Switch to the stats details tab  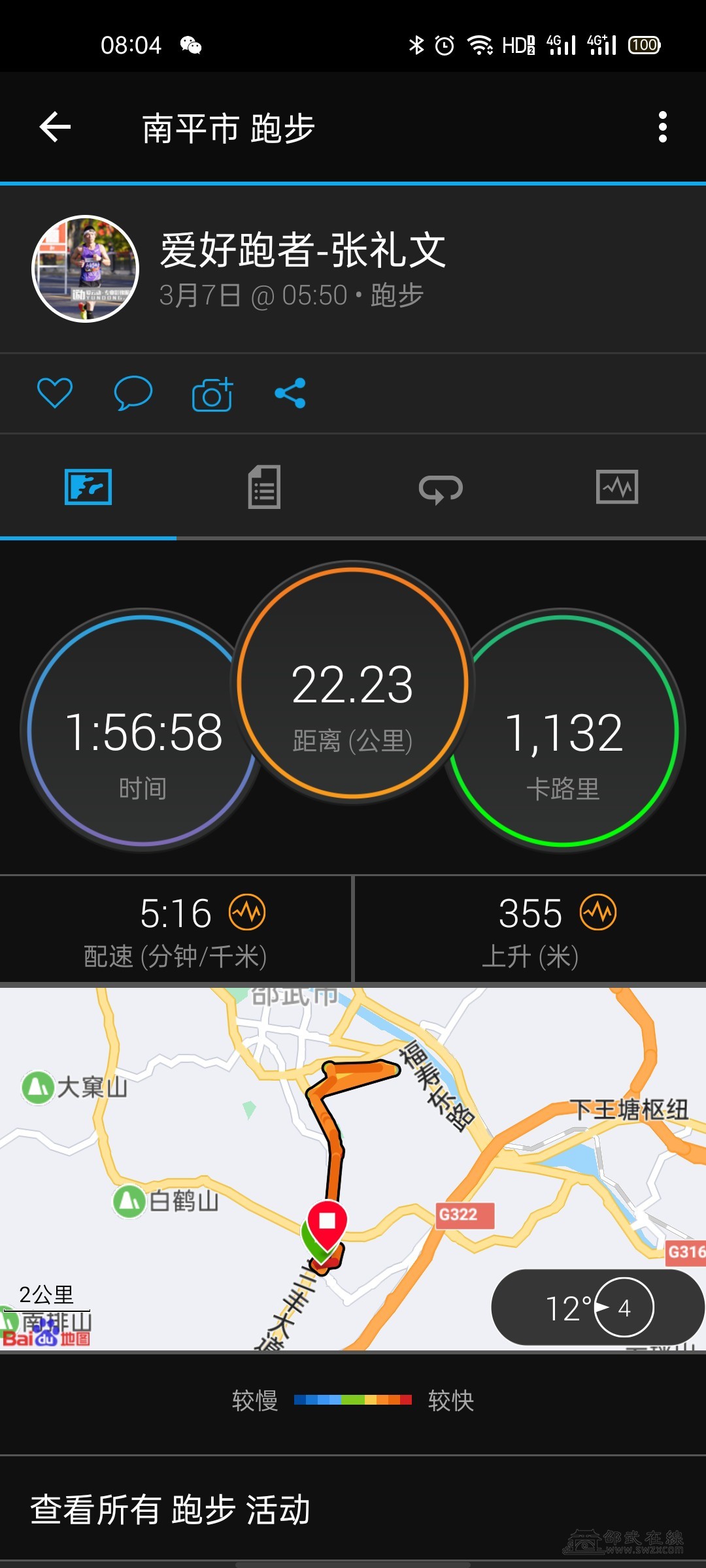(x=264, y=487)
